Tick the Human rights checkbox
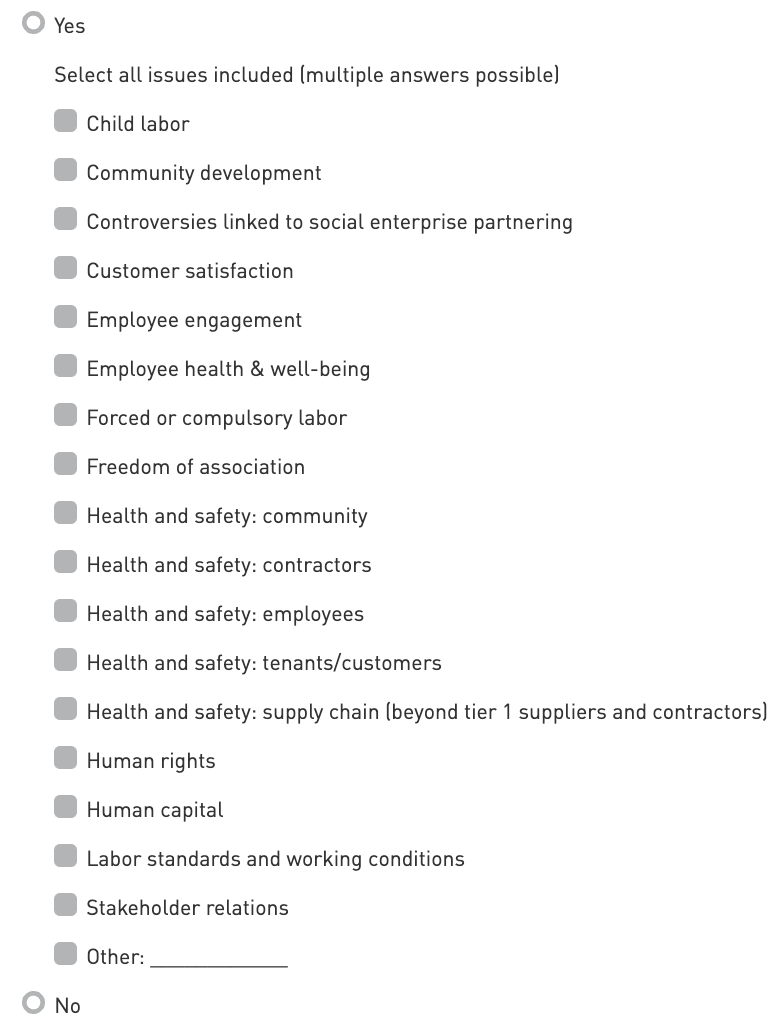This screenshot has width=784, height=1036. [x=65, y=759]
